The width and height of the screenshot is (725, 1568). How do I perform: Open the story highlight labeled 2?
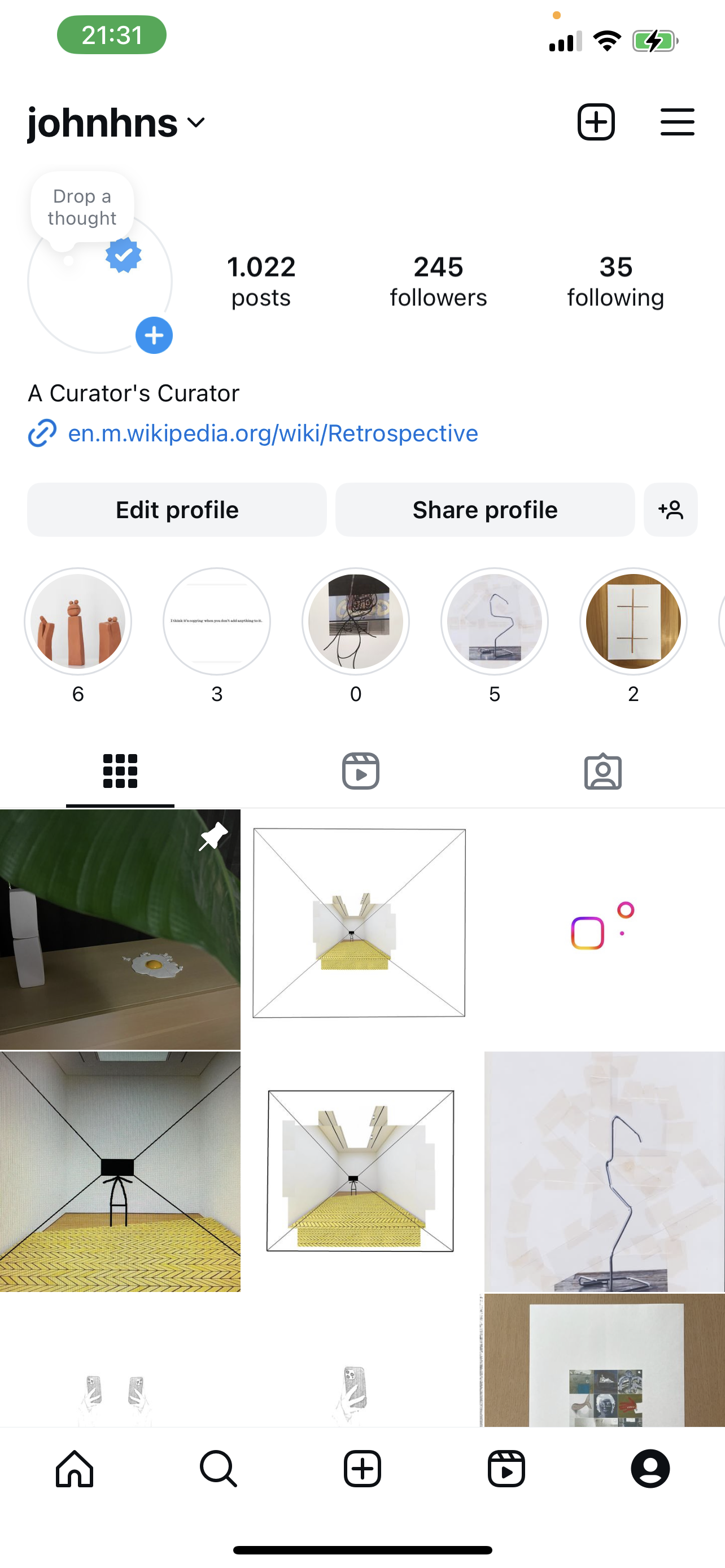coord(633,621)
